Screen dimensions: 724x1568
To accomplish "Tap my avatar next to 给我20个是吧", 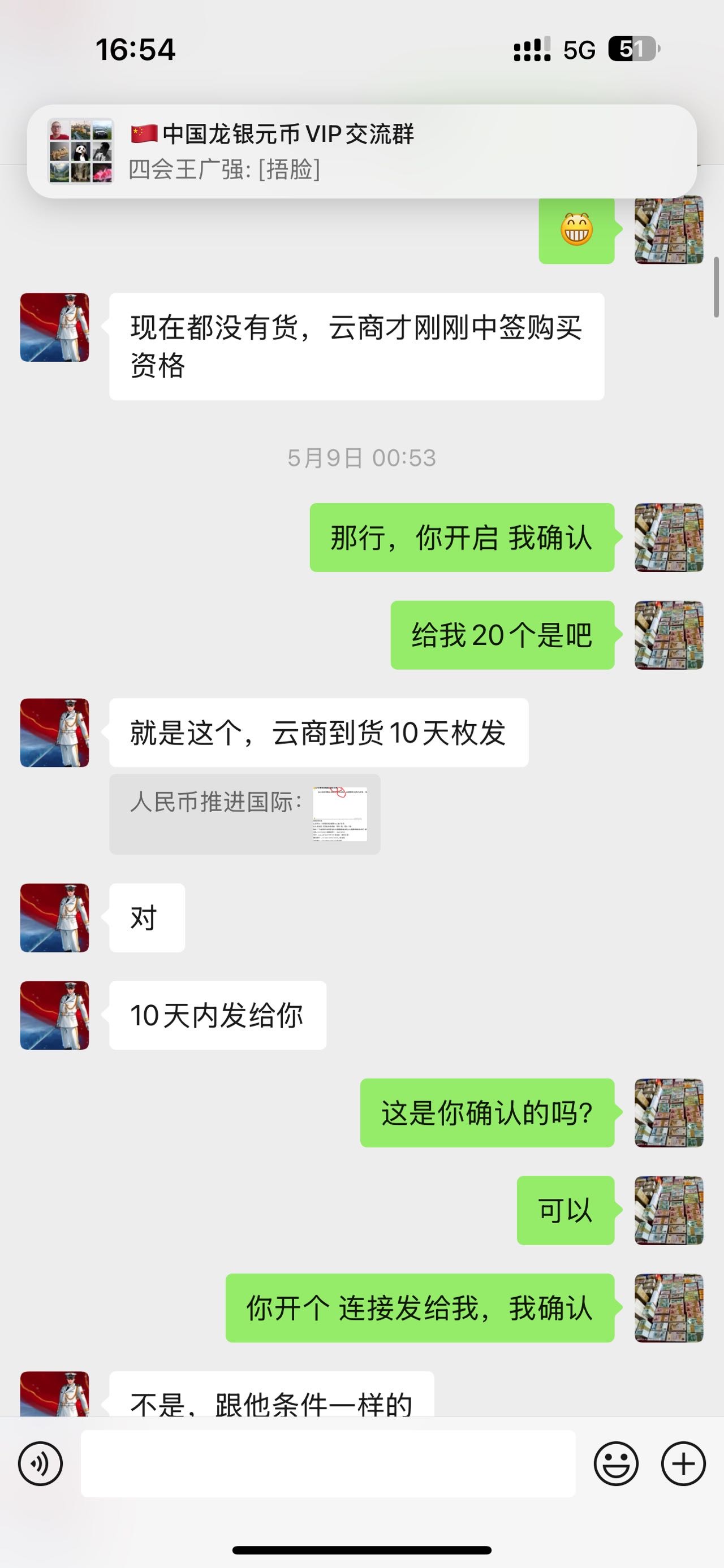I will [669, 635].
